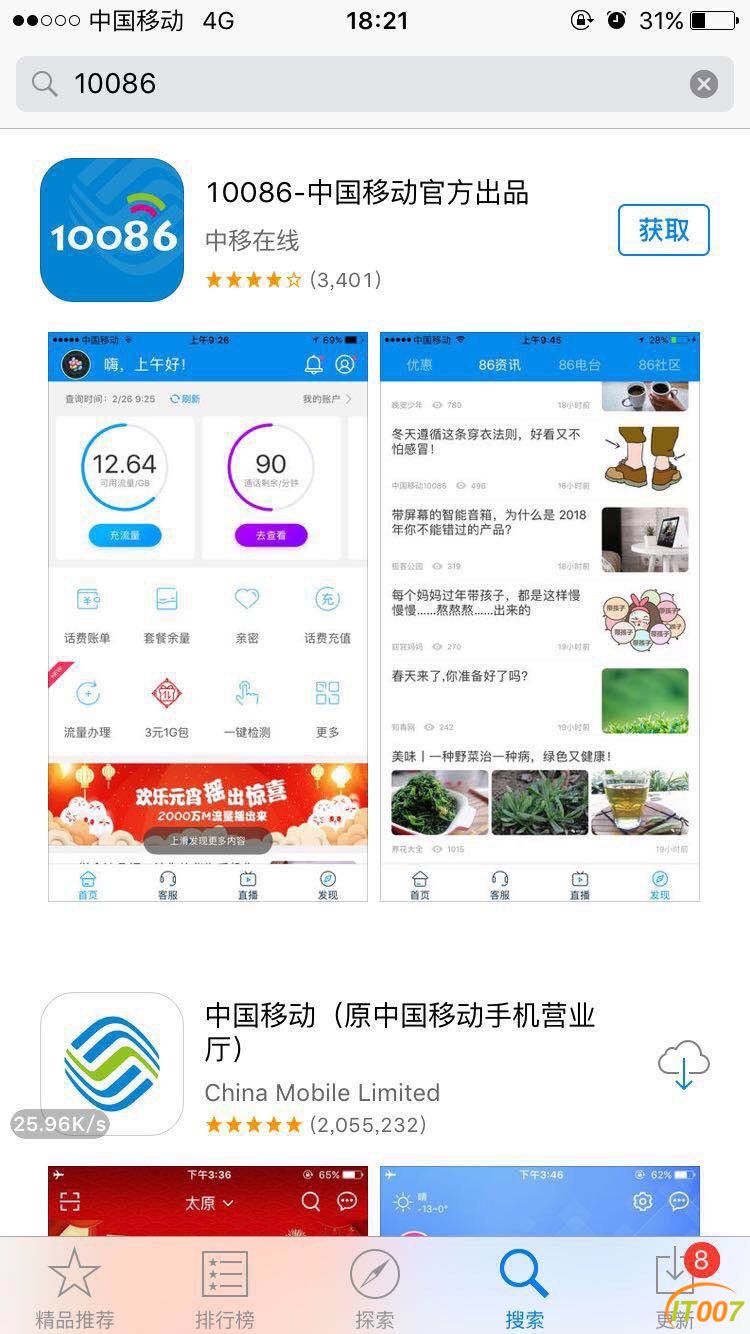750x1334 pixels.
Task: Switch to the 精品推荐 tab
Action: click(x=75, y=1288)
